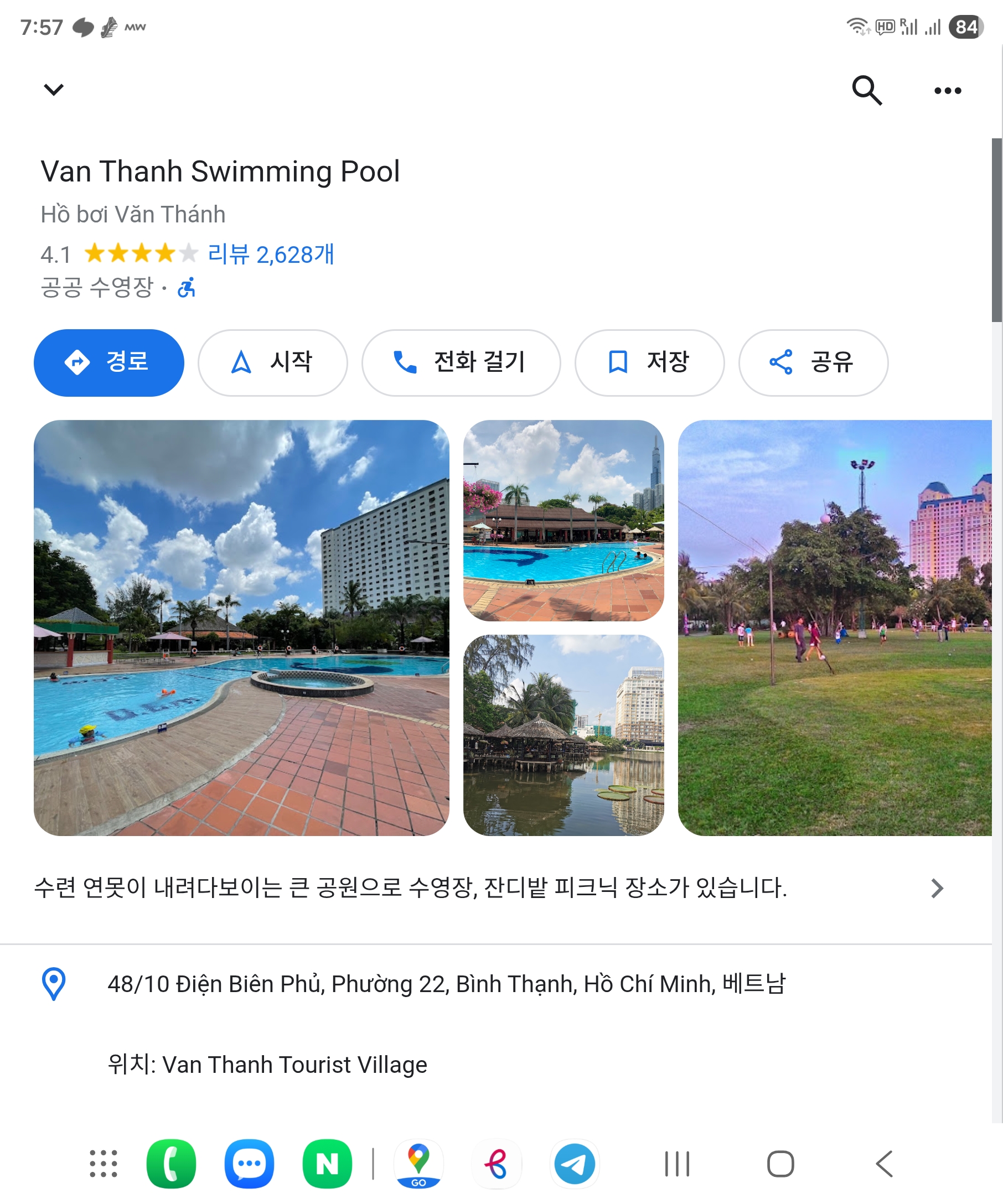Open the grassy park photo
Image resolution: width=1003 pixels, height=1204 pixels.
coord(834,627)
